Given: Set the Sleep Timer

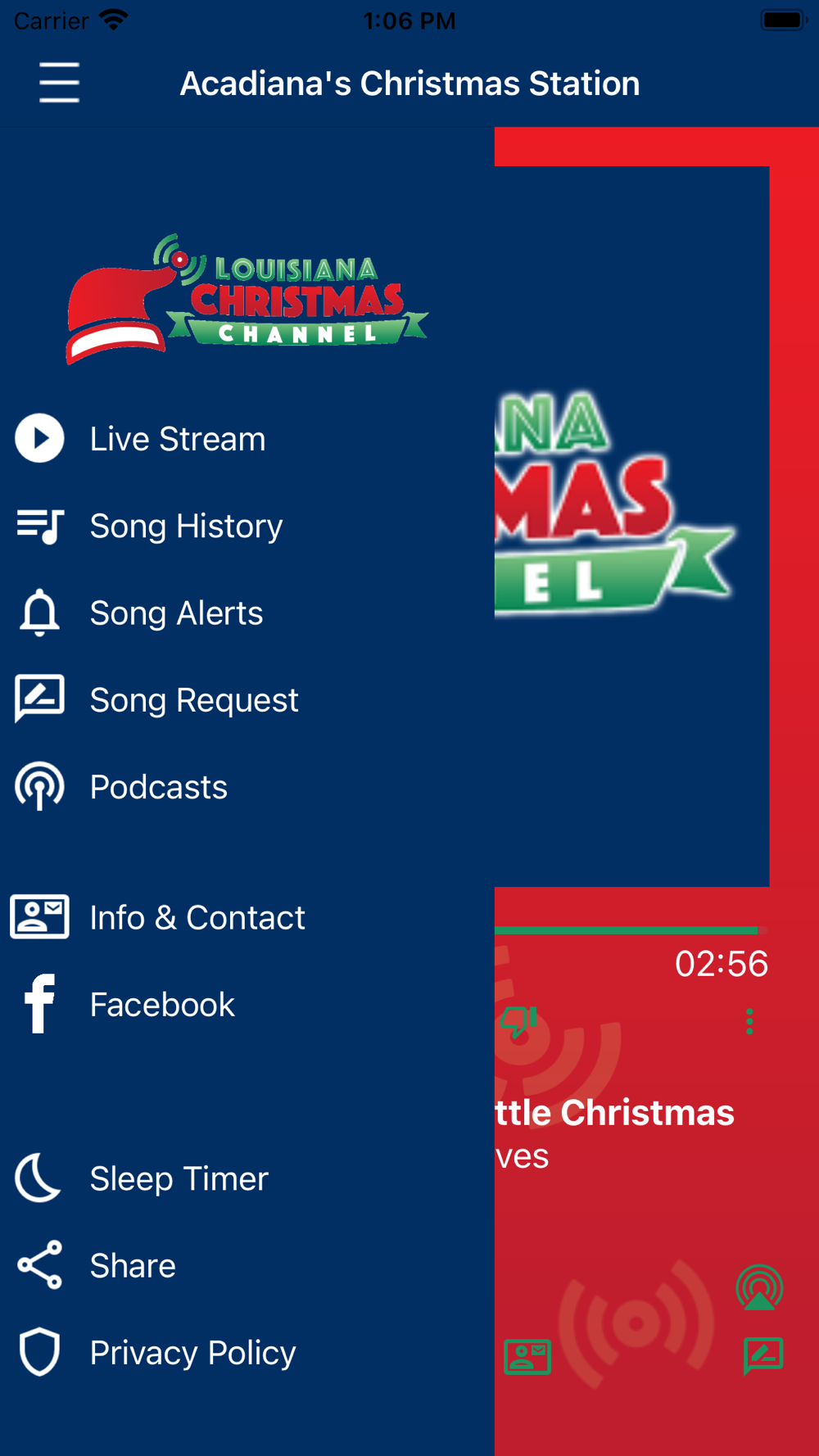Looking at the screenshot, I should click(x=179, y=1179).
